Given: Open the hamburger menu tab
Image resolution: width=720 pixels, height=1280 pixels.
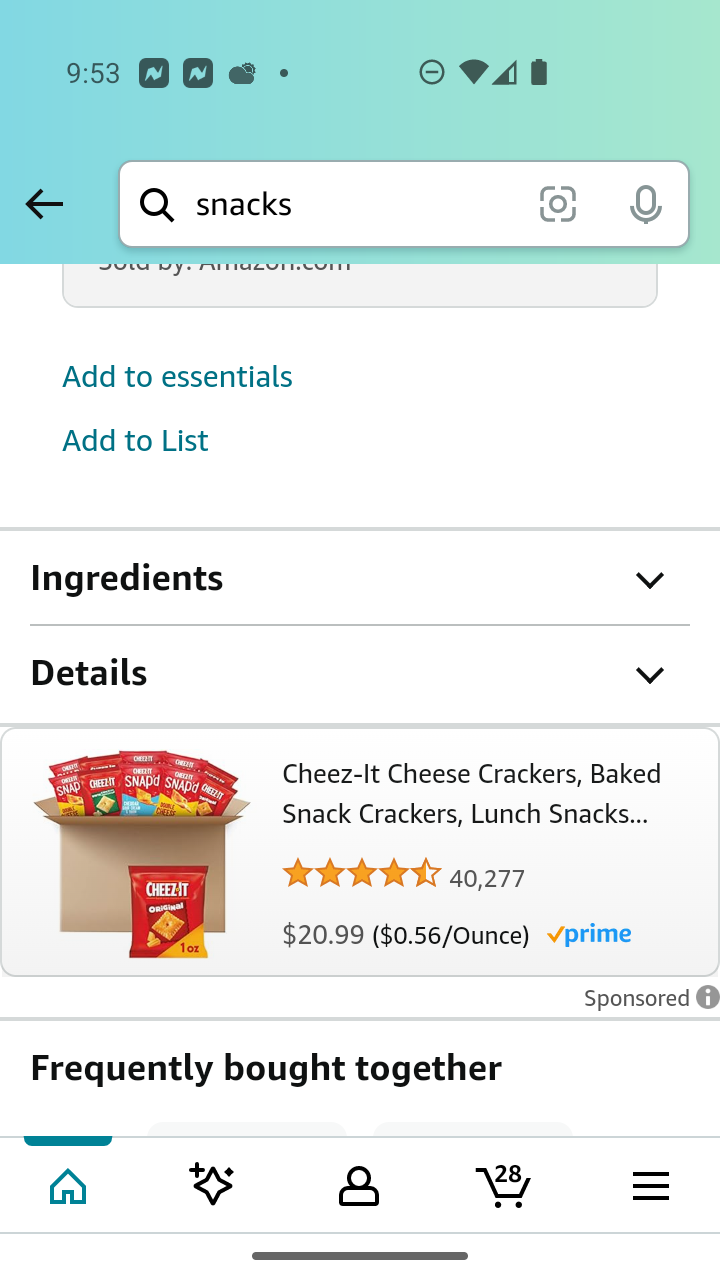Looking at the screenshot, I should [x=651, y=1187].
